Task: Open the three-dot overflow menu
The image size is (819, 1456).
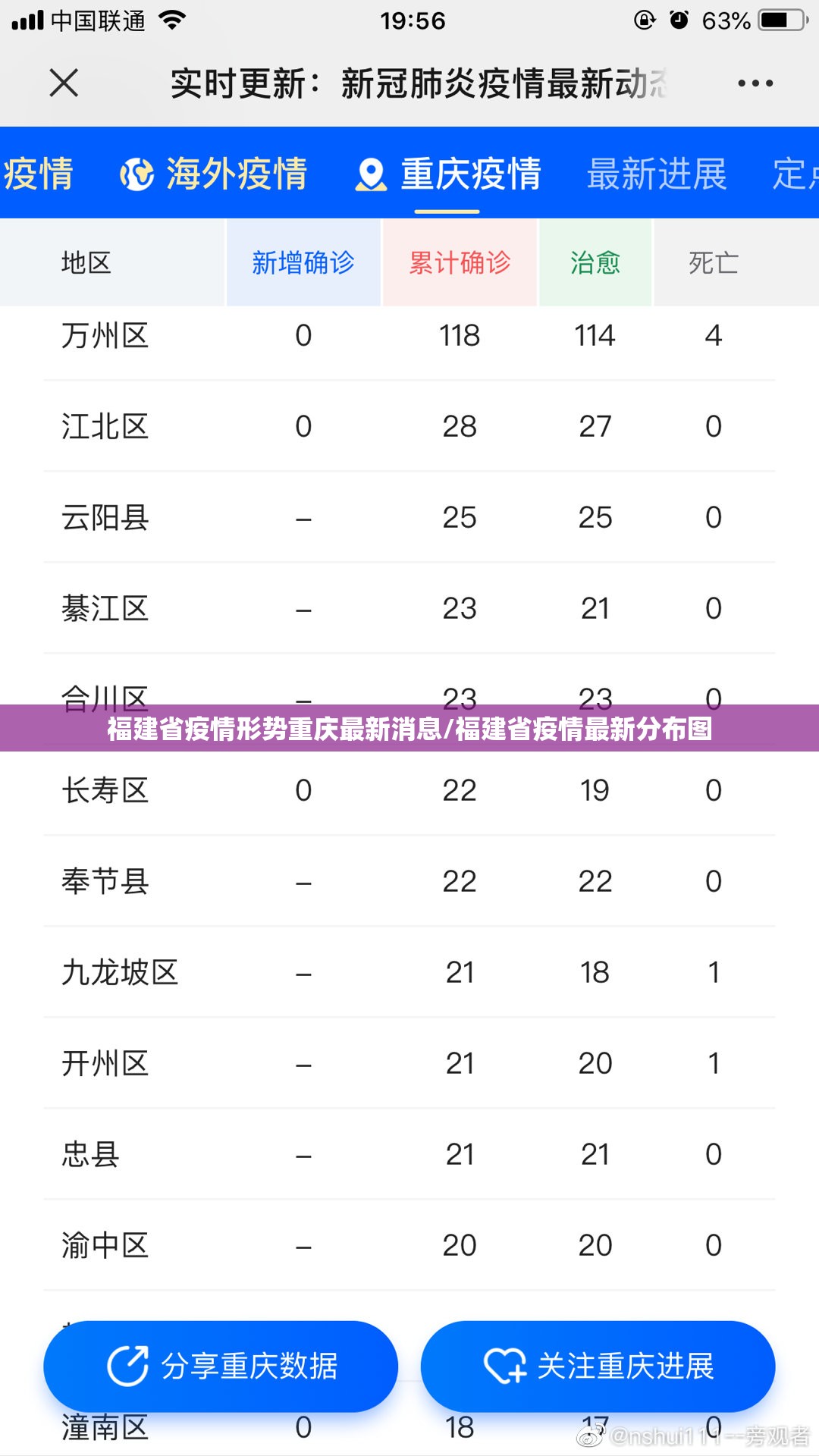Action: 755,83
